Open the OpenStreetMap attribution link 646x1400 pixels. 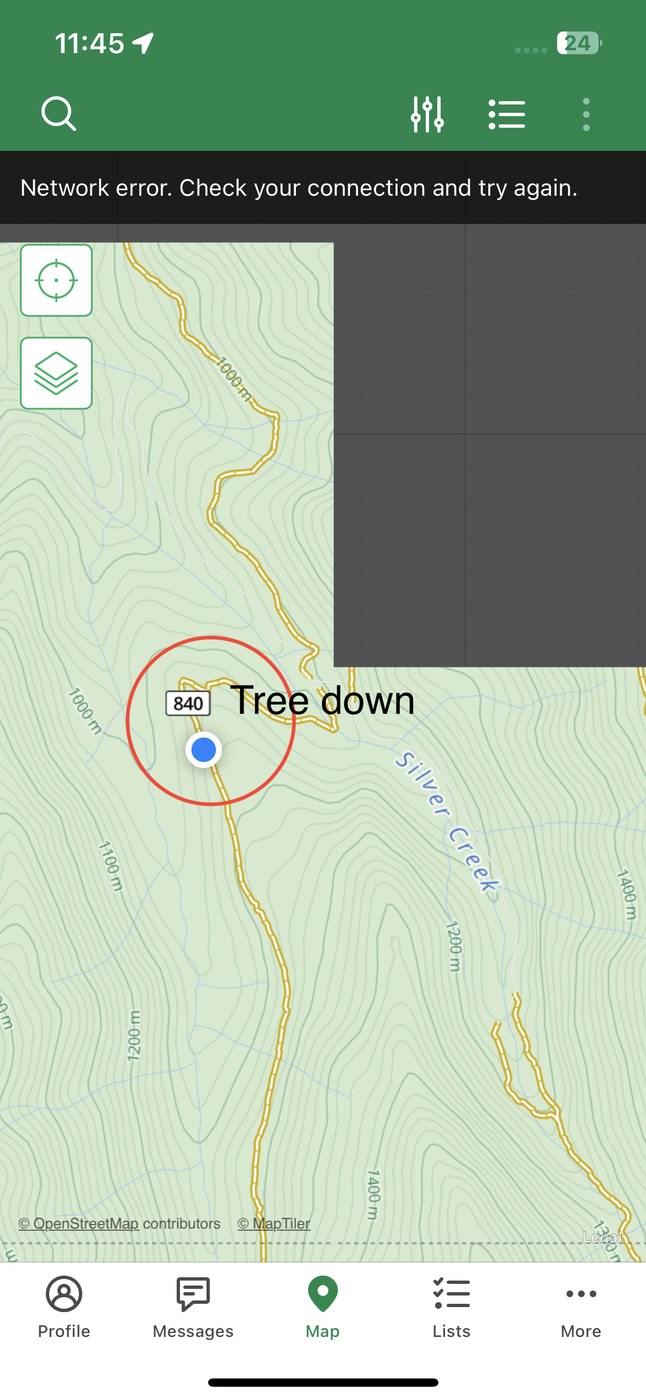[85, 1224]
